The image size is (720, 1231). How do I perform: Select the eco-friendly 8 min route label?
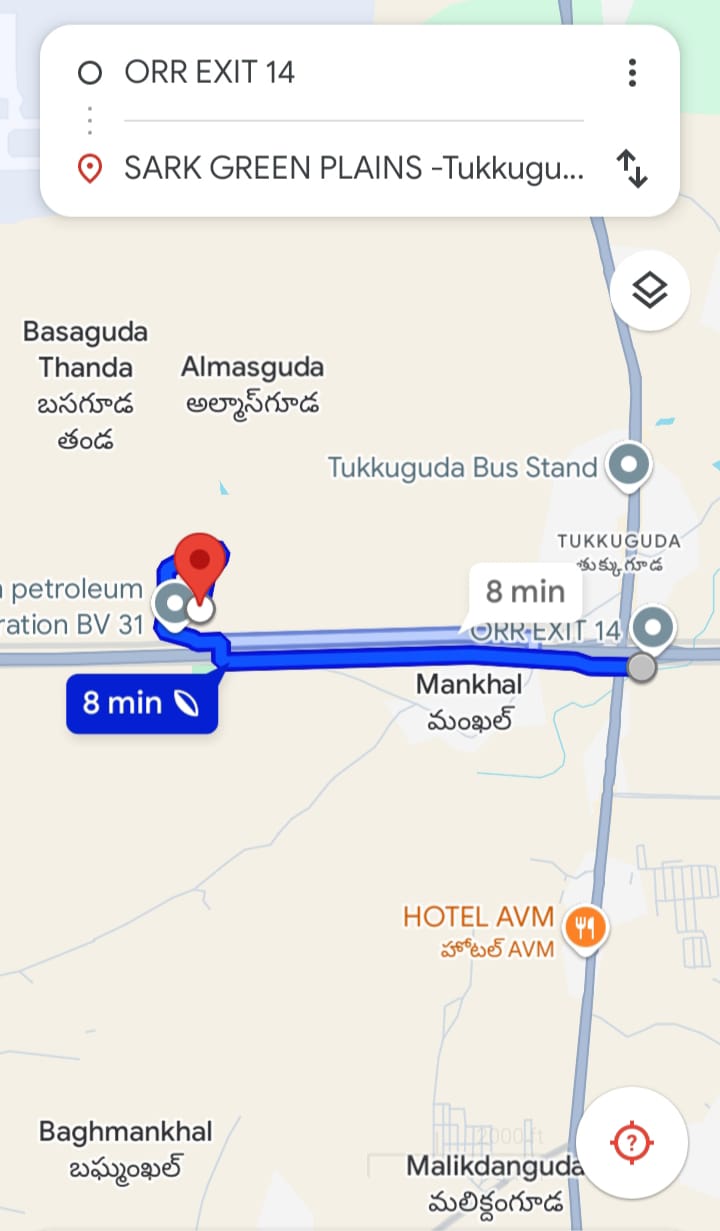[141, 704]
